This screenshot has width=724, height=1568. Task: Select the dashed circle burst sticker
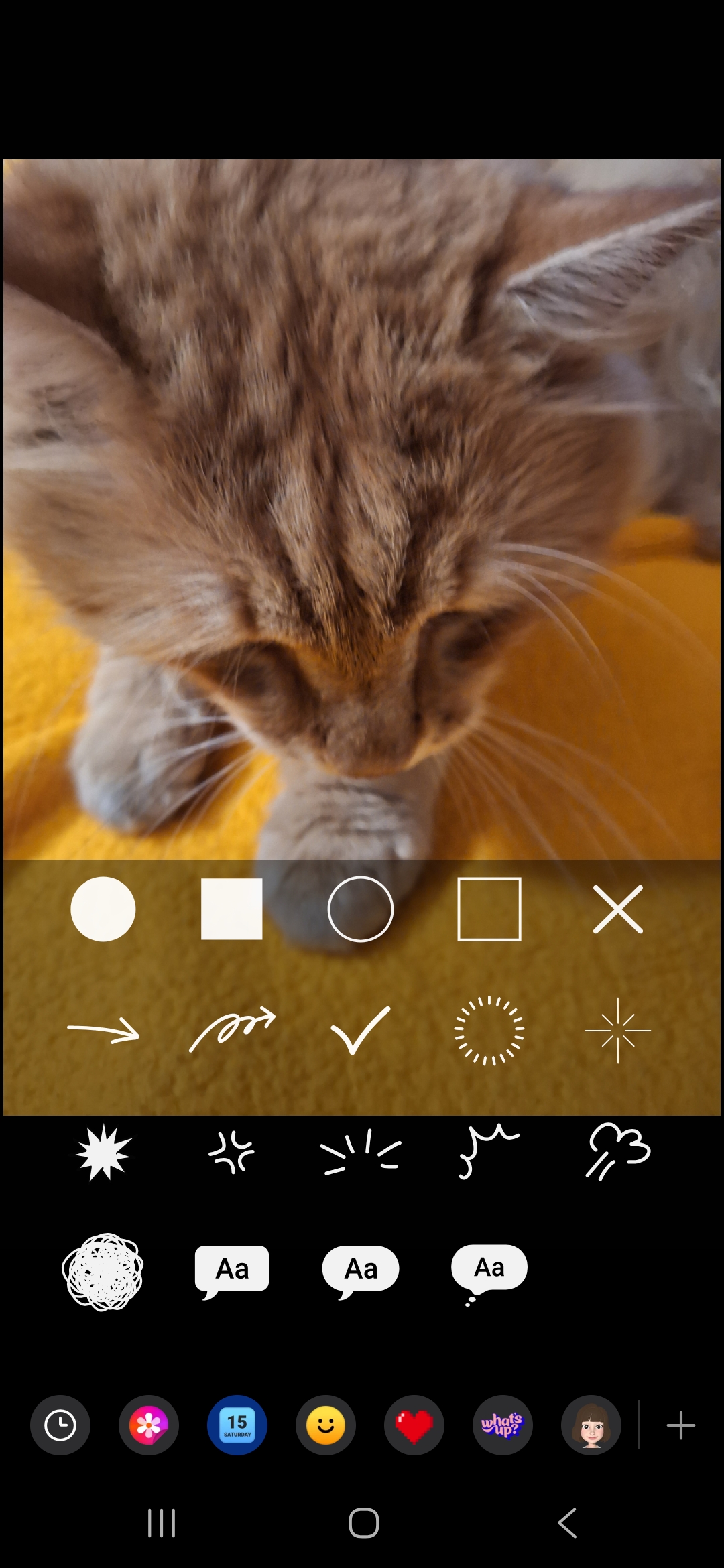coord(489,1031)
